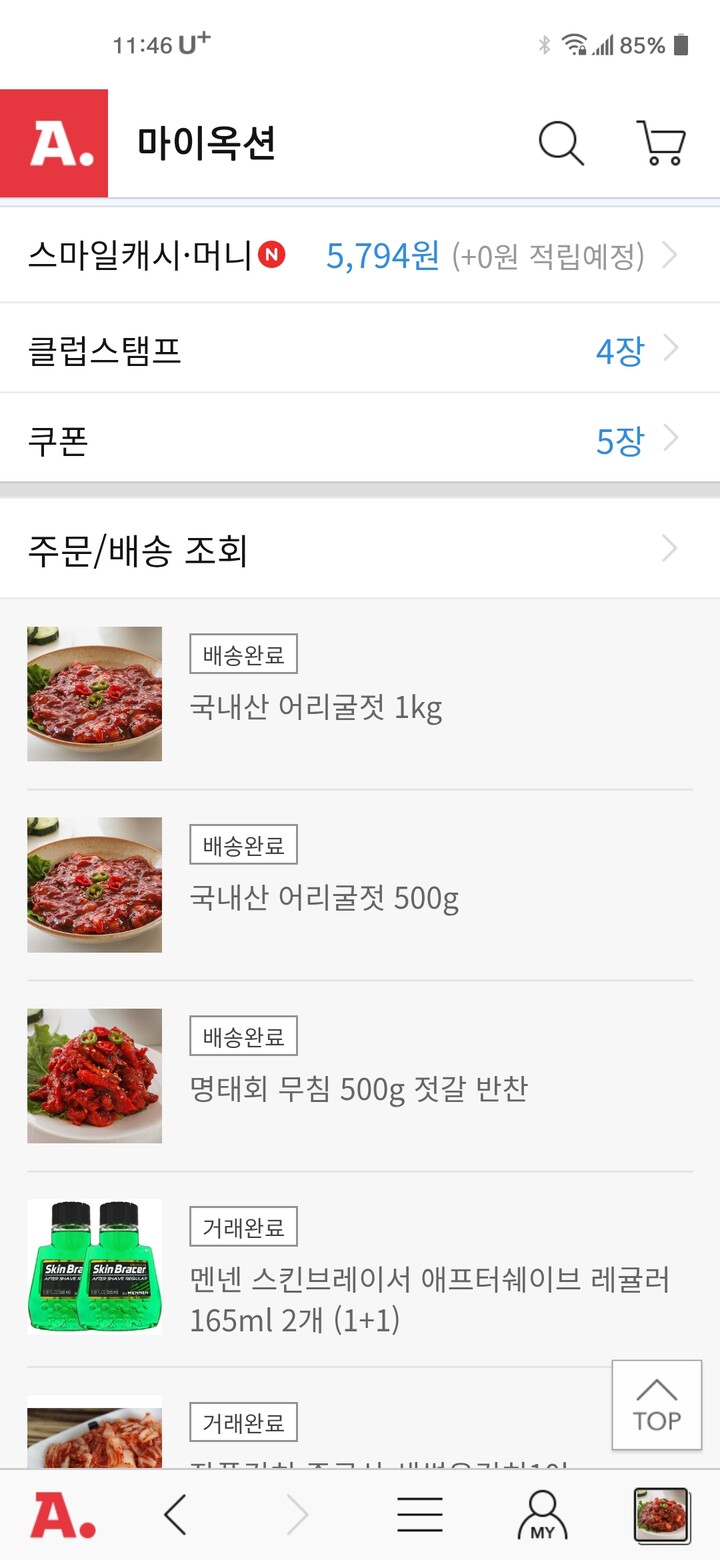Viewport: 720px width, 1560px height.
Task: Expand the 클럽스탬프 row chevron
Action: tap(669, 348)
